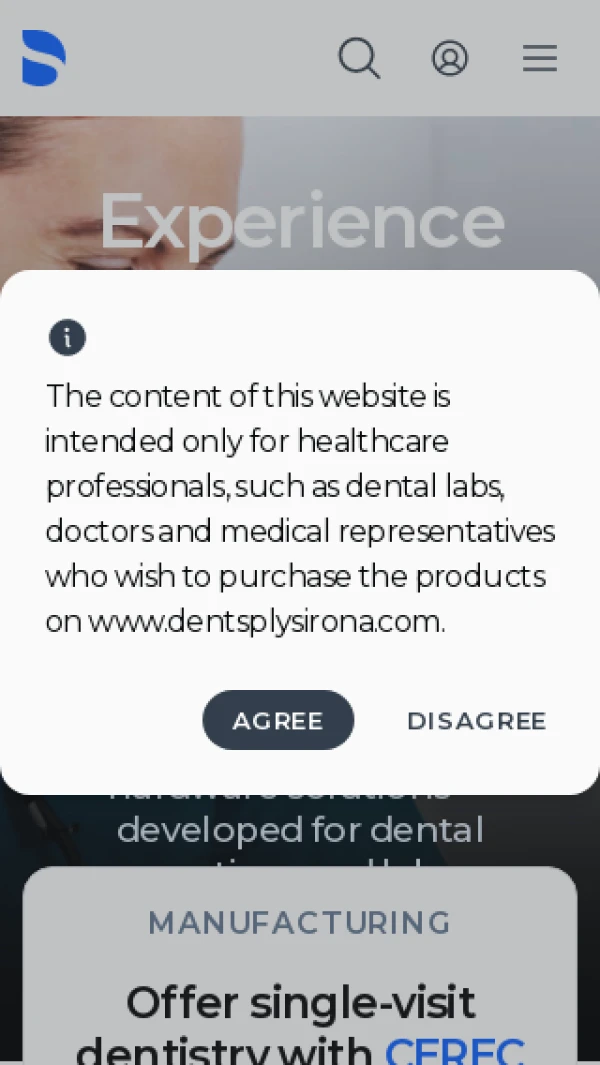The height and width of the screenshot is (1065, 600).
Task: Open the hamburger menu
Action: tap(540, 58)
